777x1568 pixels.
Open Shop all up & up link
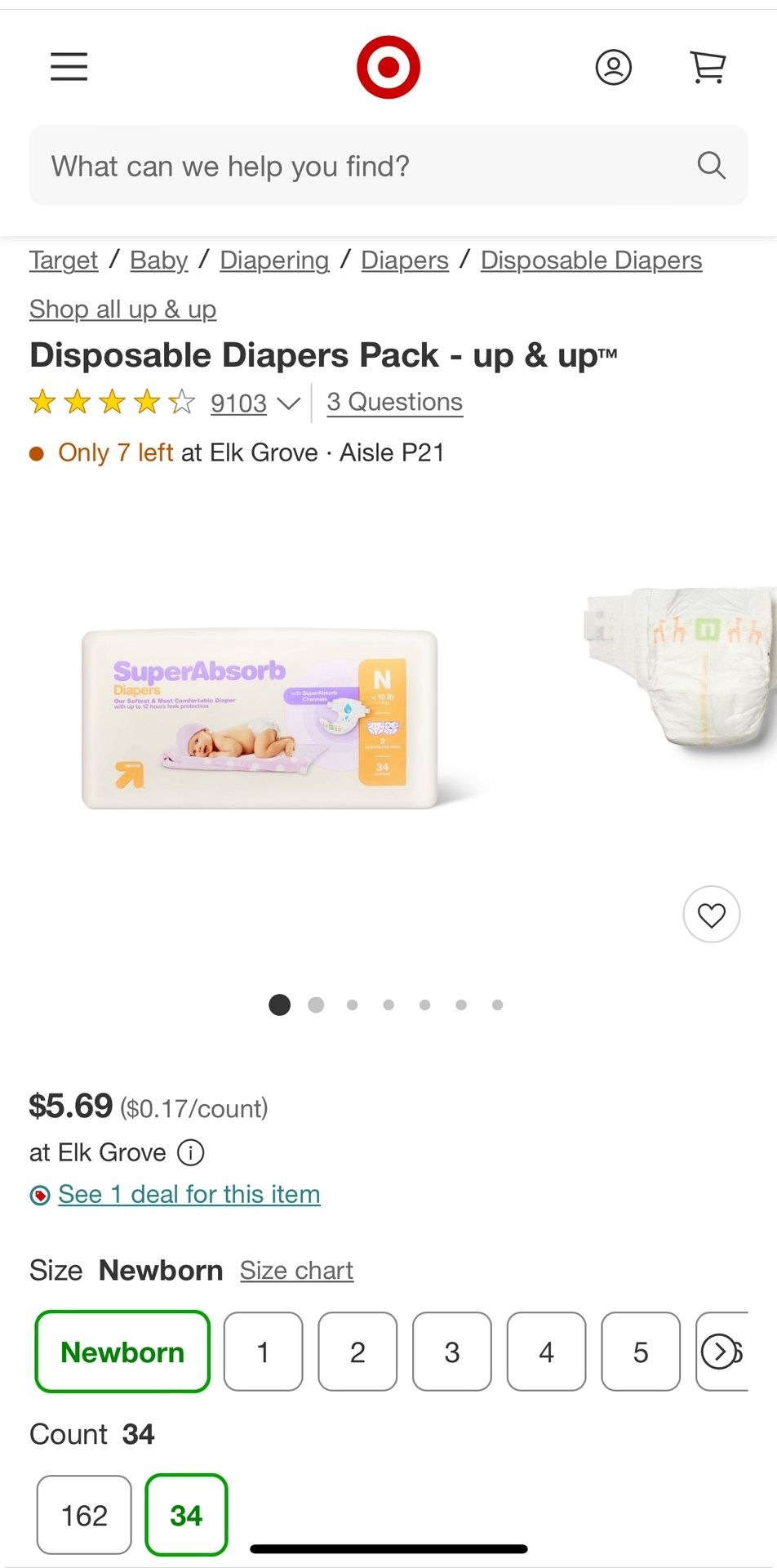[122, 309]
